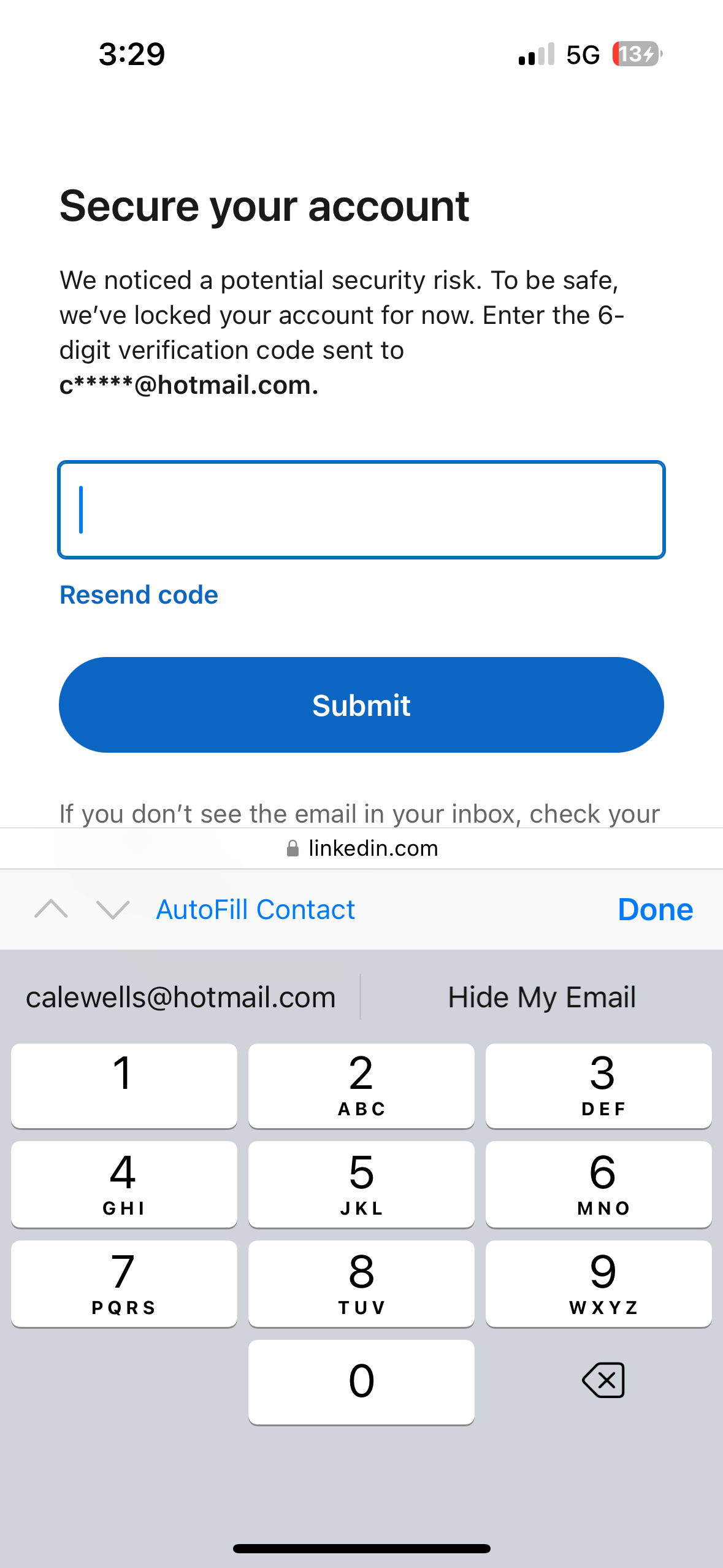
Task: Jump to the previous field with the up arrow
Action: click(x=52, y=909)
